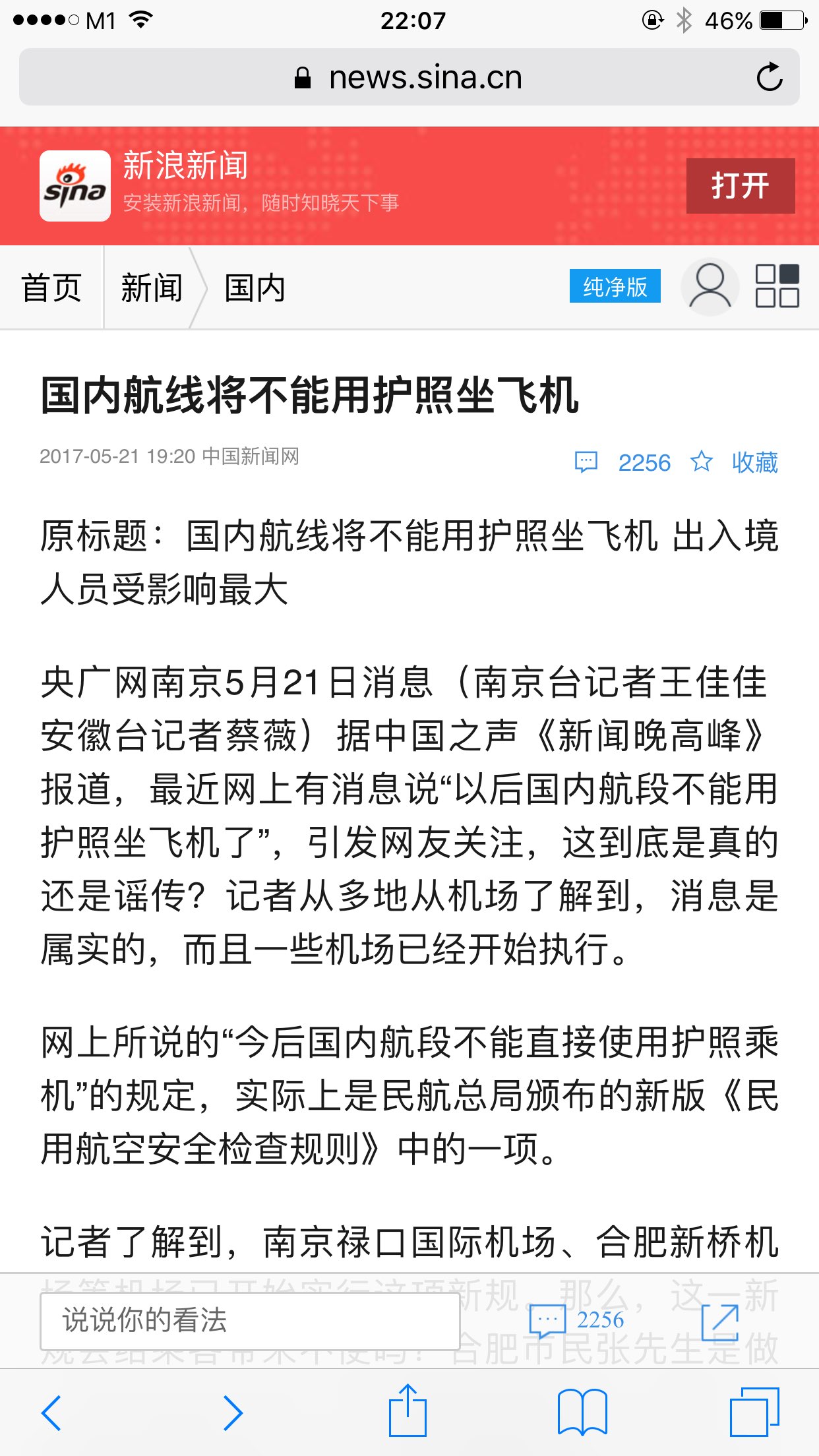Go forward in Safari
This screenshot has width=819, height=1456.
click(233, 1412)
